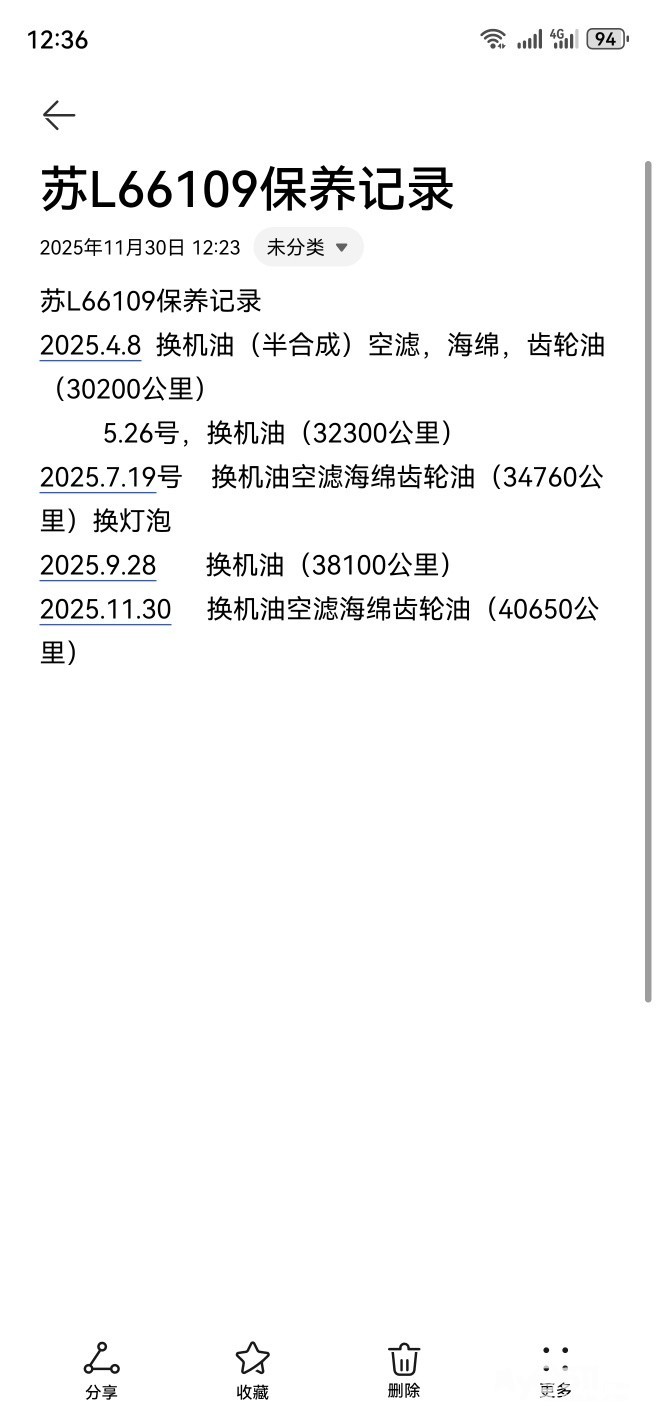The image size is (658, 1416).
Task: Go back using the arrow icon
Action: tap(59, 116)
